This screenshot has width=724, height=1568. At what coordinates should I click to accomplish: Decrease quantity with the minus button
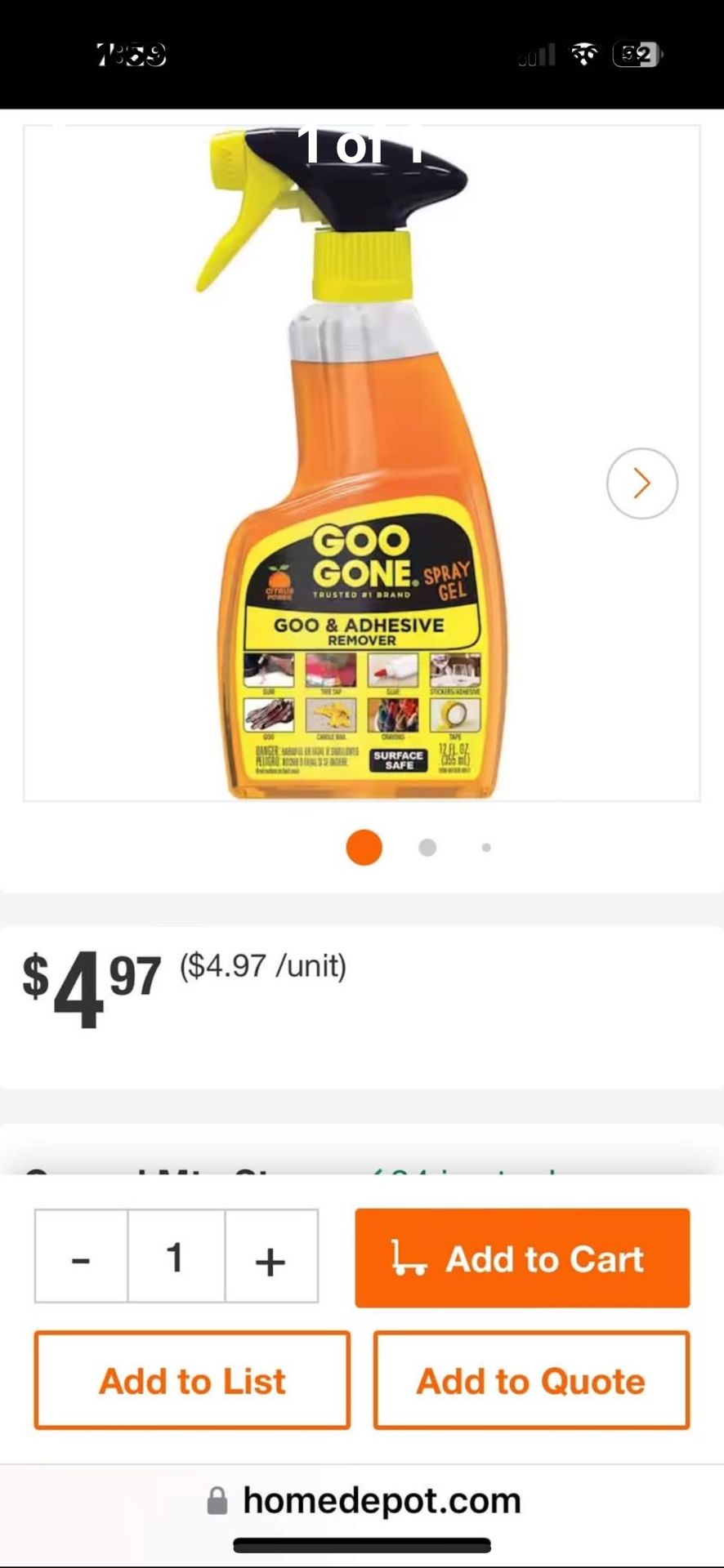coord(81,1256)
